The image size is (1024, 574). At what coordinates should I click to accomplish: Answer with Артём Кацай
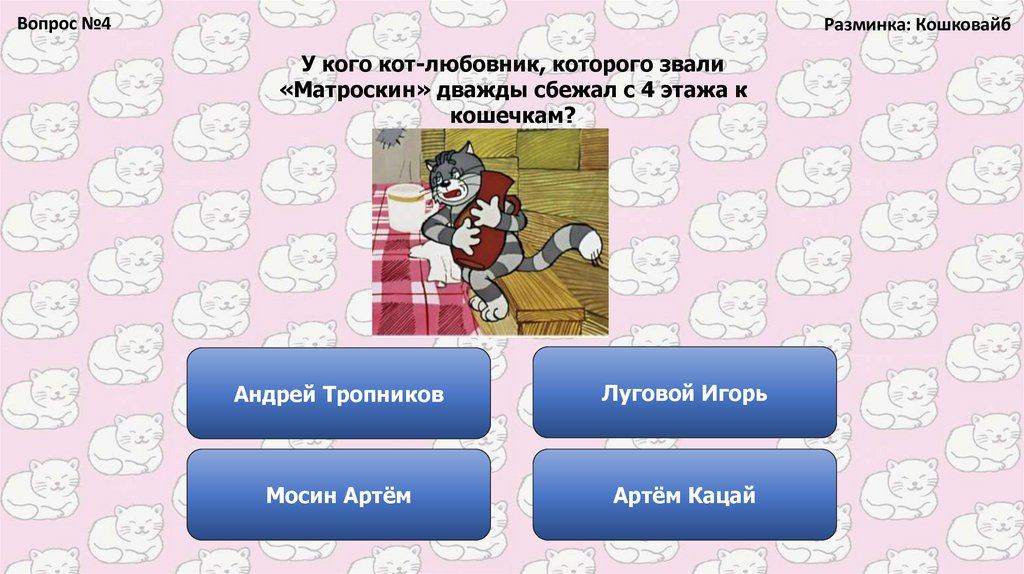coord(684,495)
